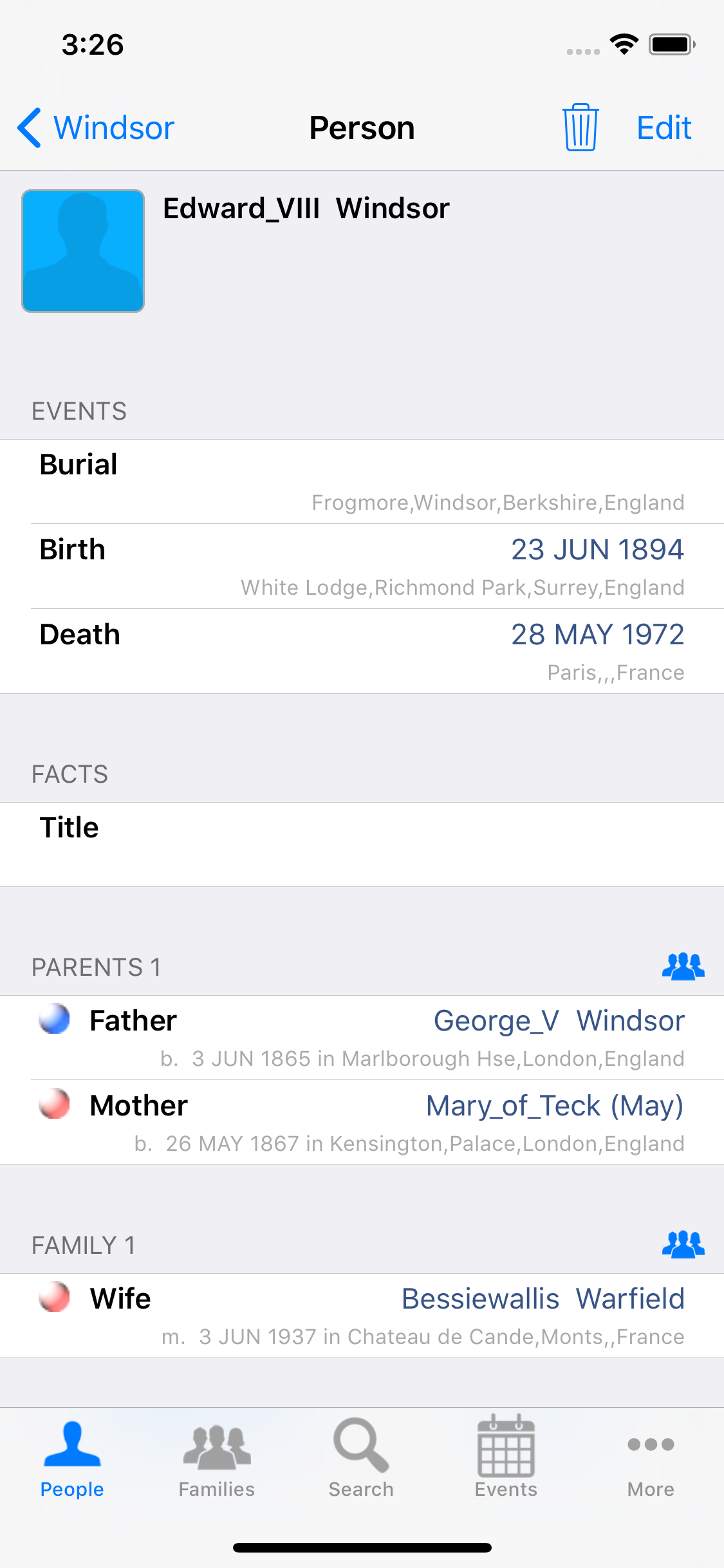Go back to the Windsor list
The width and height of the screenshot is (724, 1568).
tap(97, 127)
